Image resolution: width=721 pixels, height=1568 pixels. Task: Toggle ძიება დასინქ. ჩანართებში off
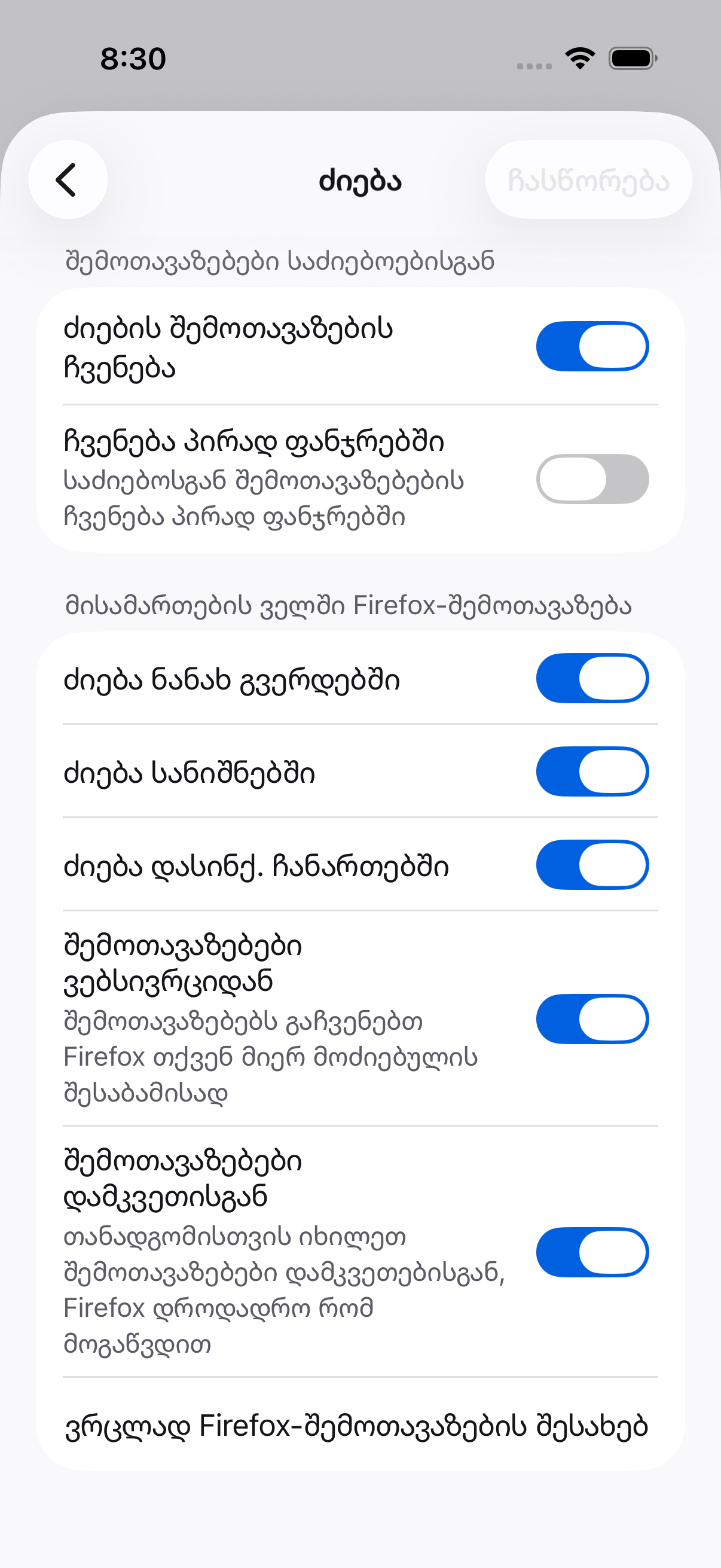point(592,864)
